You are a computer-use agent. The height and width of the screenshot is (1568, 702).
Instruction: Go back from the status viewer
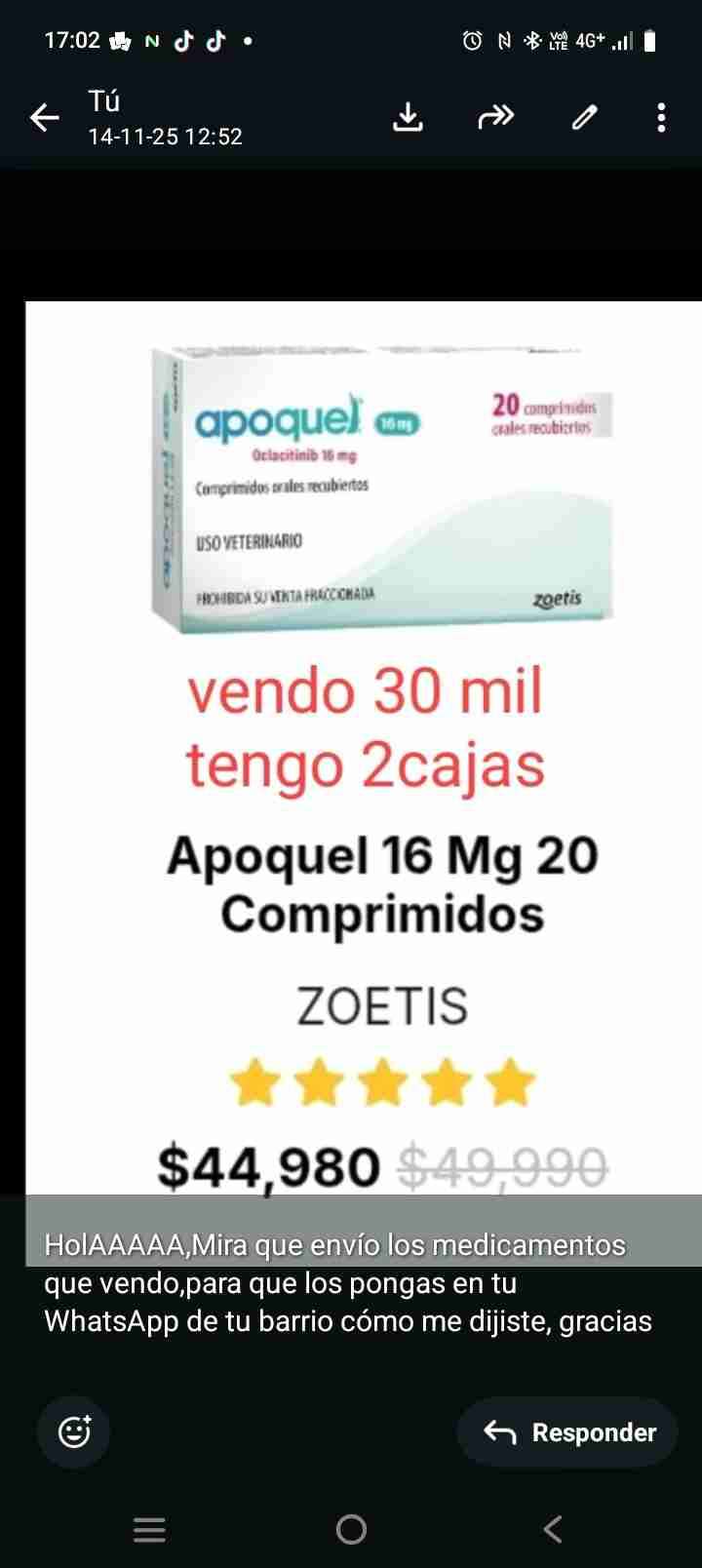(45, 118)
